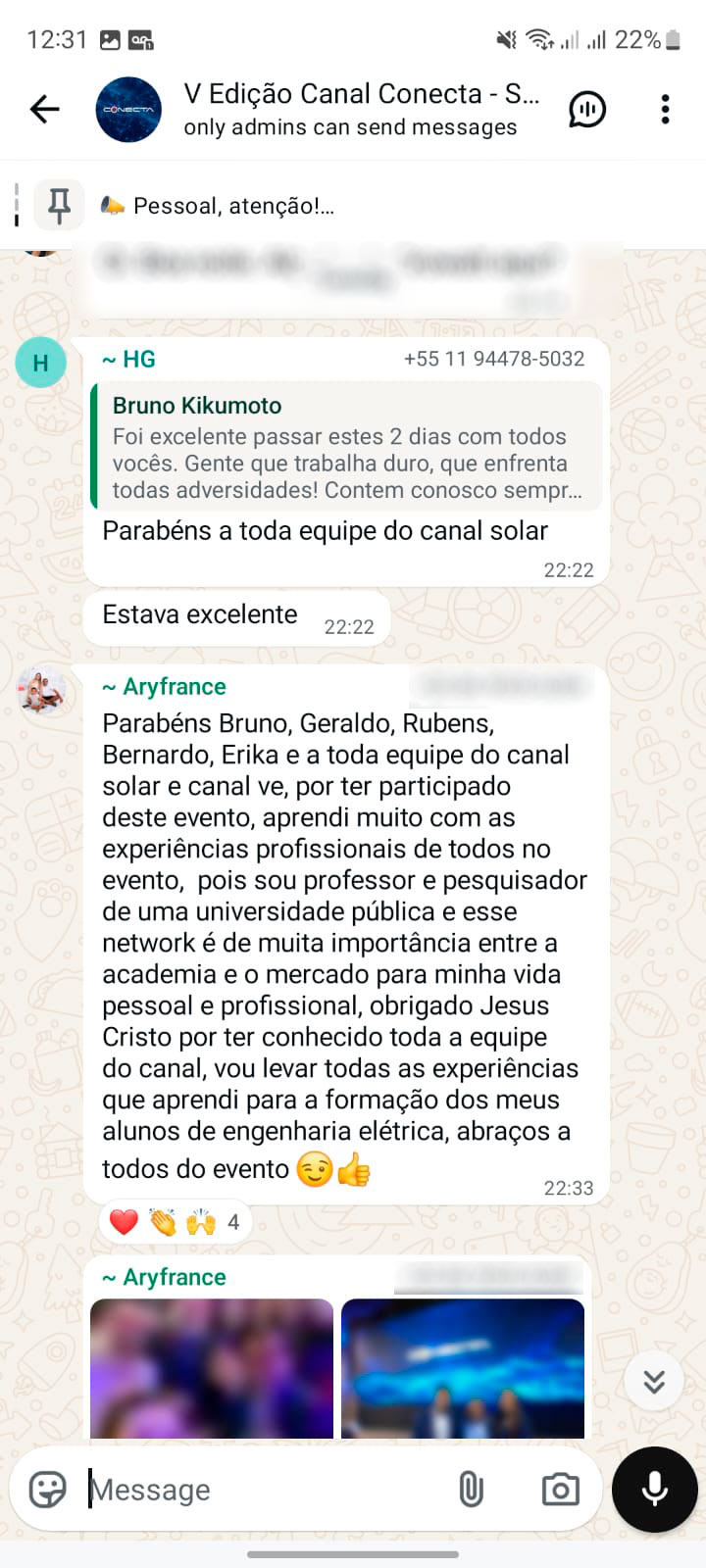Record a voice message with the microphone
This screenshot has height=1568, width=706.
coord(654,1490)
